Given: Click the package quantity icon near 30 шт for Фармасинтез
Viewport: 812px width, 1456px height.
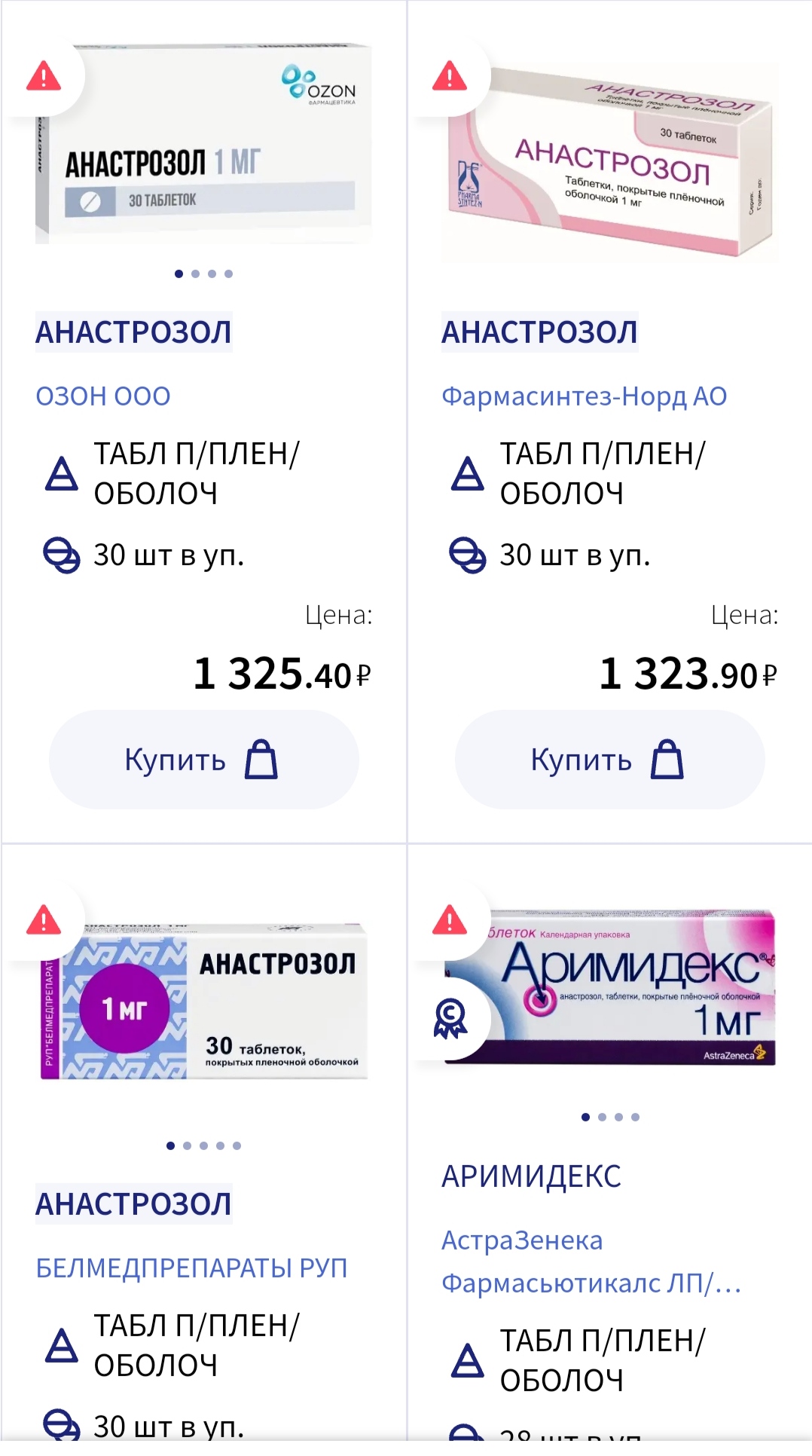Looking at the screenshot, I should 469,556.
